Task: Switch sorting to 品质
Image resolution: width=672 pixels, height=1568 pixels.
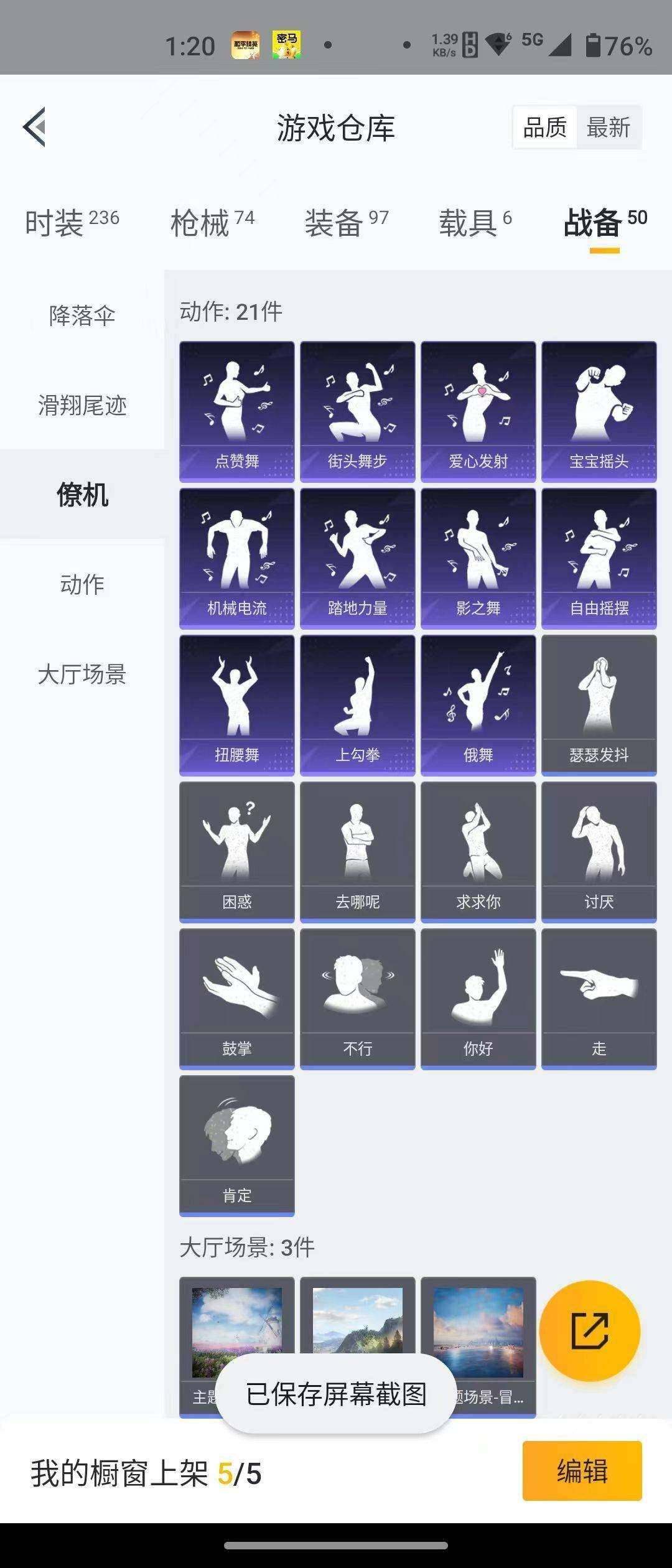Action: click(544, 127)
